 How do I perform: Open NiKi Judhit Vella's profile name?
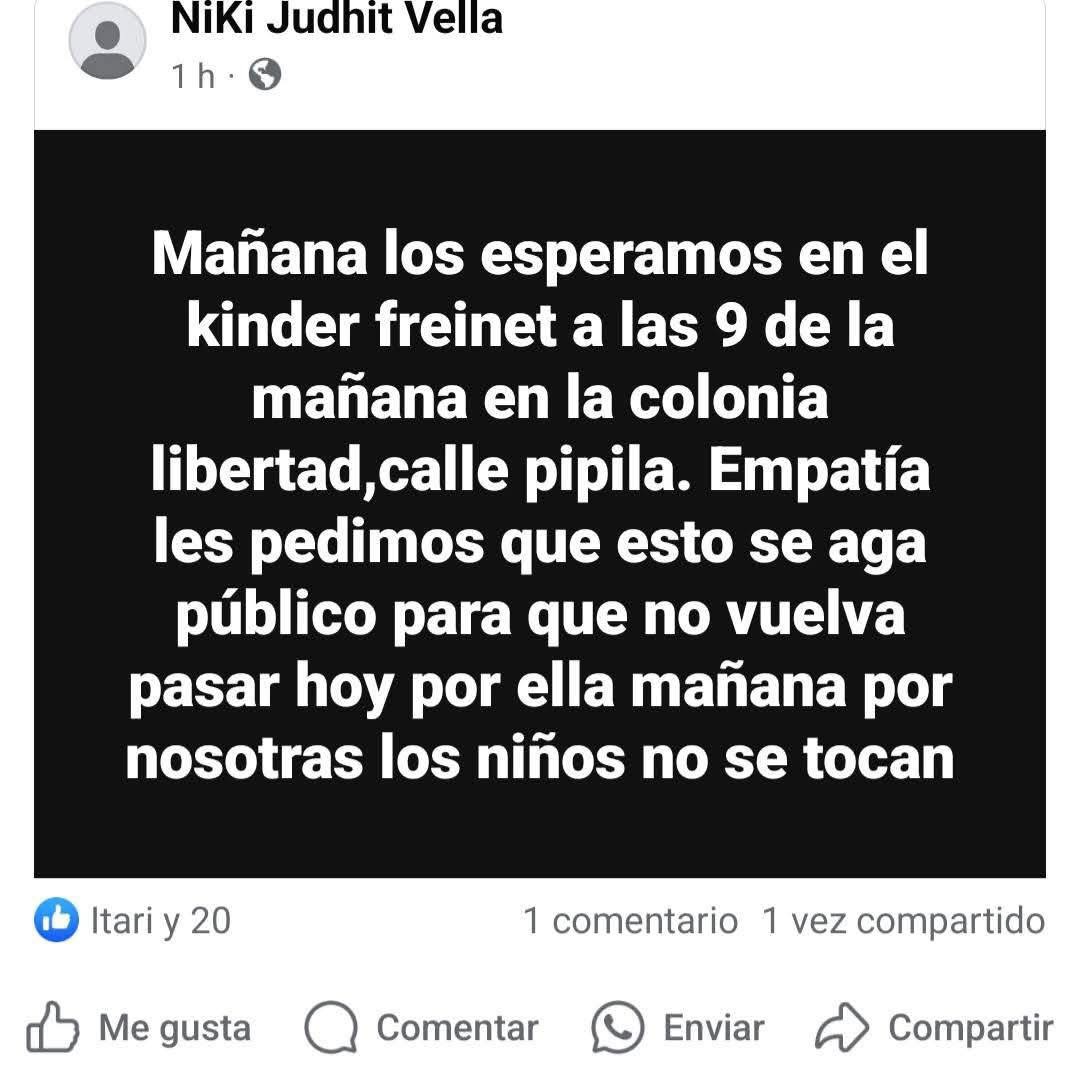[x=337, y=20]
